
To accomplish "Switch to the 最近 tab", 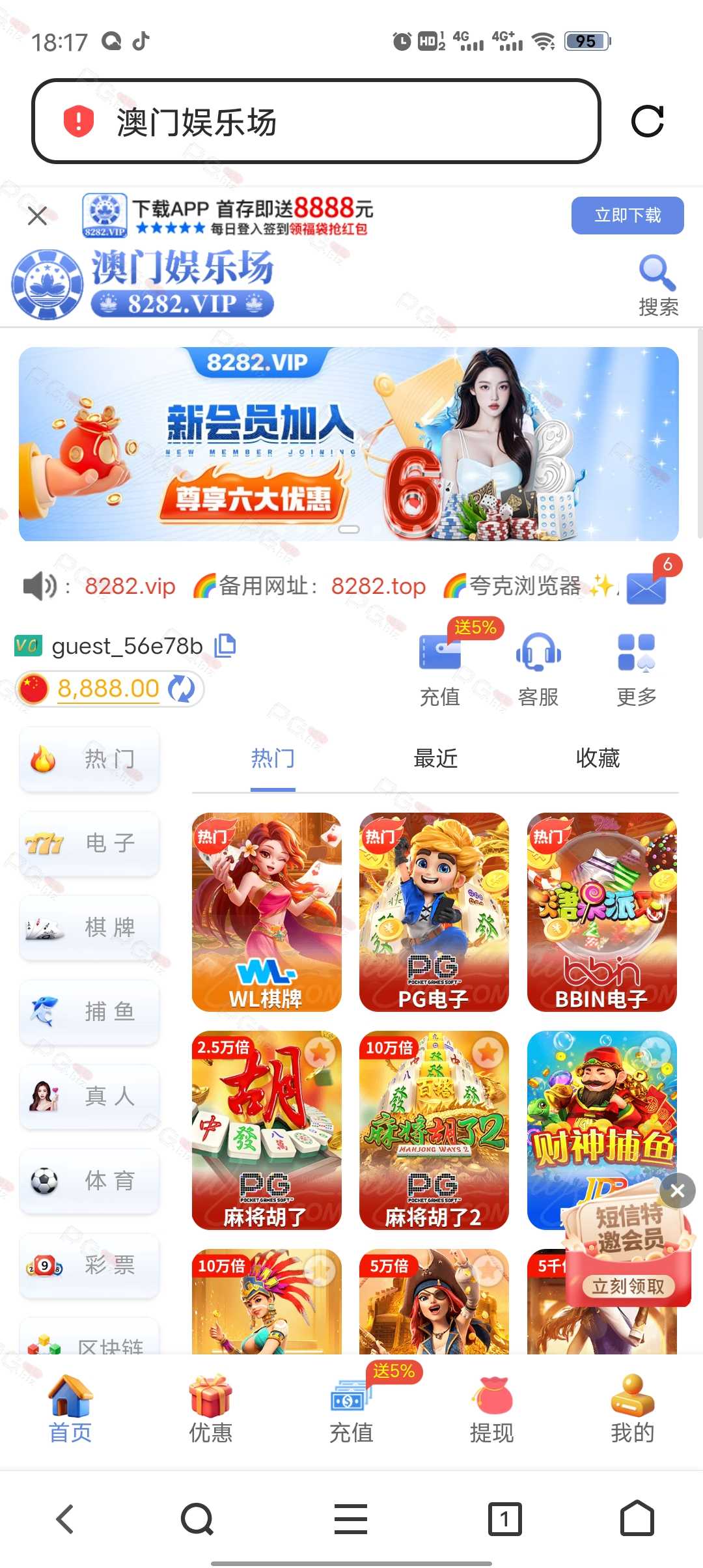I will click(x=435, y=759).
